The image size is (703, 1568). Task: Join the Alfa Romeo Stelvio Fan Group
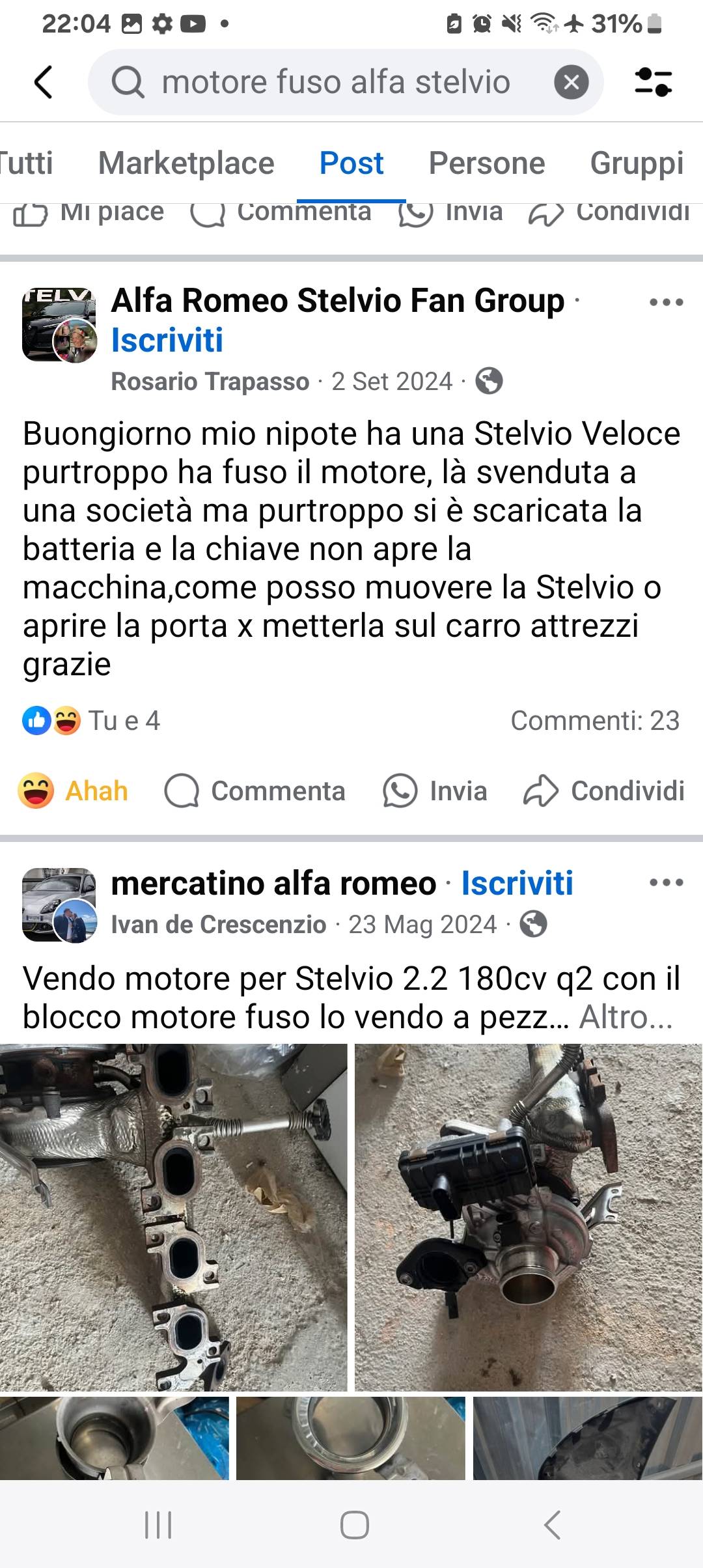pos(167,340)
